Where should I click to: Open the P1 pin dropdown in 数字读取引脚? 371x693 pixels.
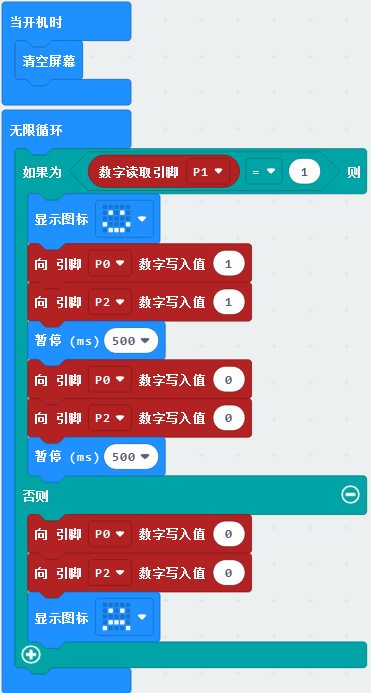pos(208,171)
